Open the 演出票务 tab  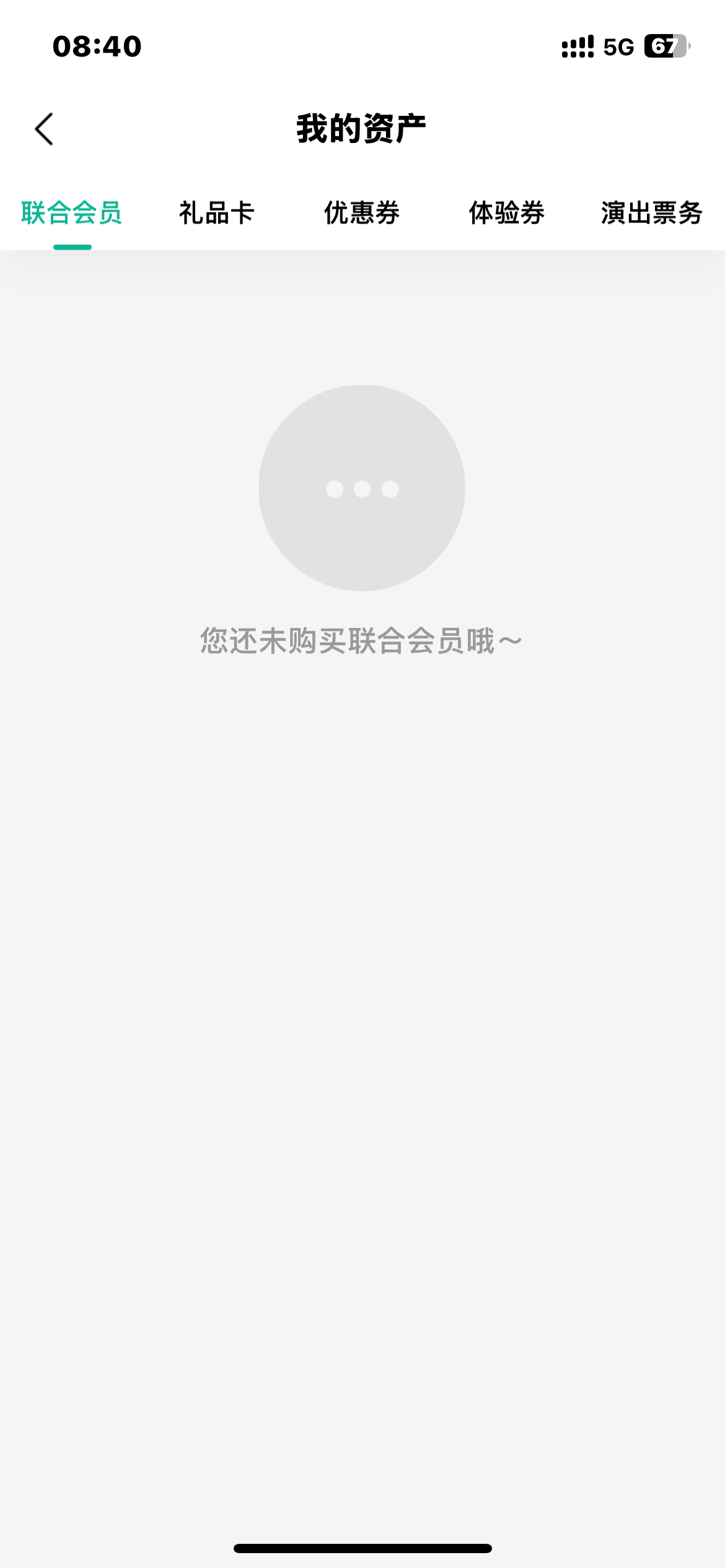pyautogui.click(x=651, y=214)
